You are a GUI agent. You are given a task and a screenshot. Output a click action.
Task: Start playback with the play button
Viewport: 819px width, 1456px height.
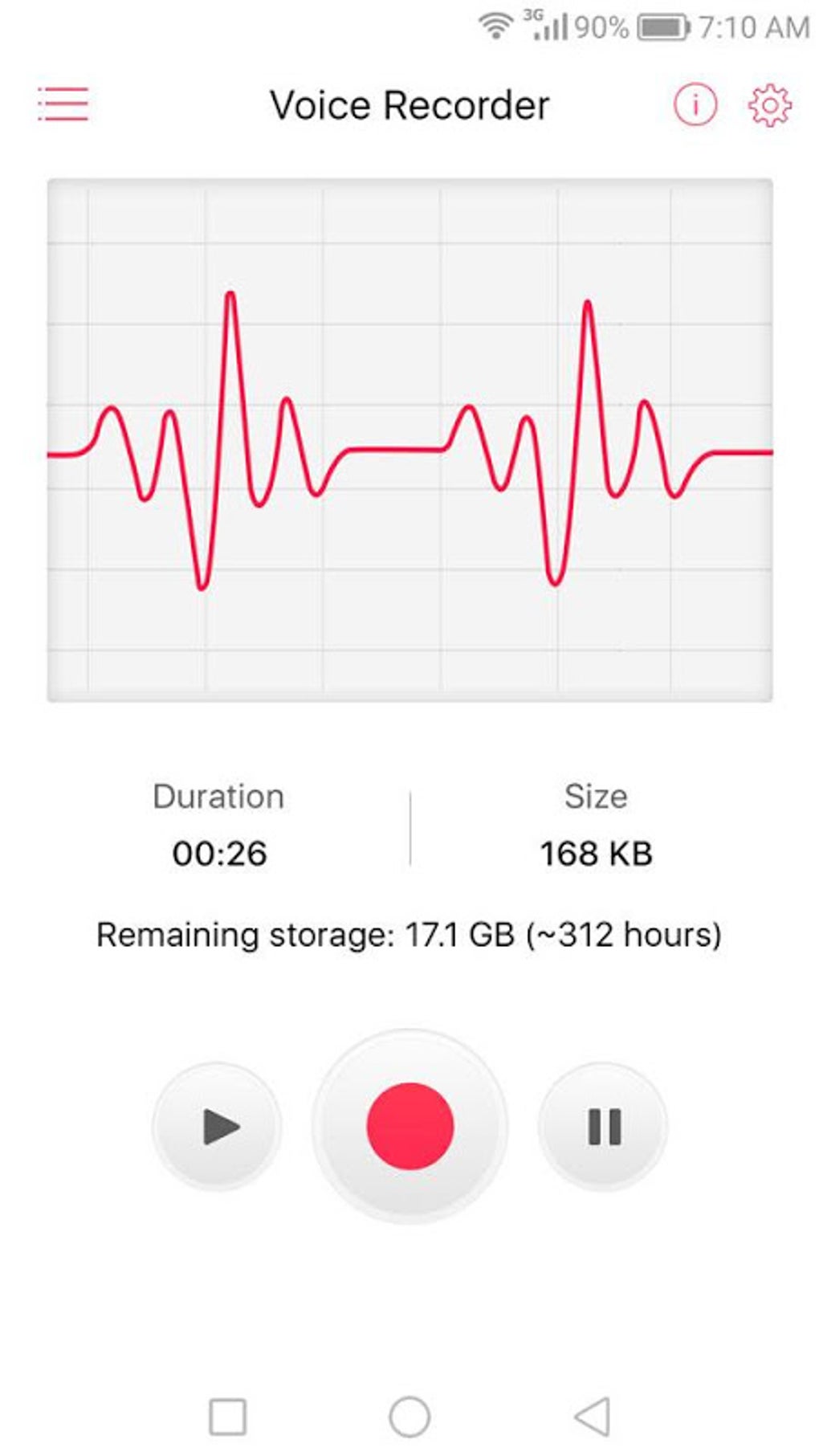click(218, 1127)
